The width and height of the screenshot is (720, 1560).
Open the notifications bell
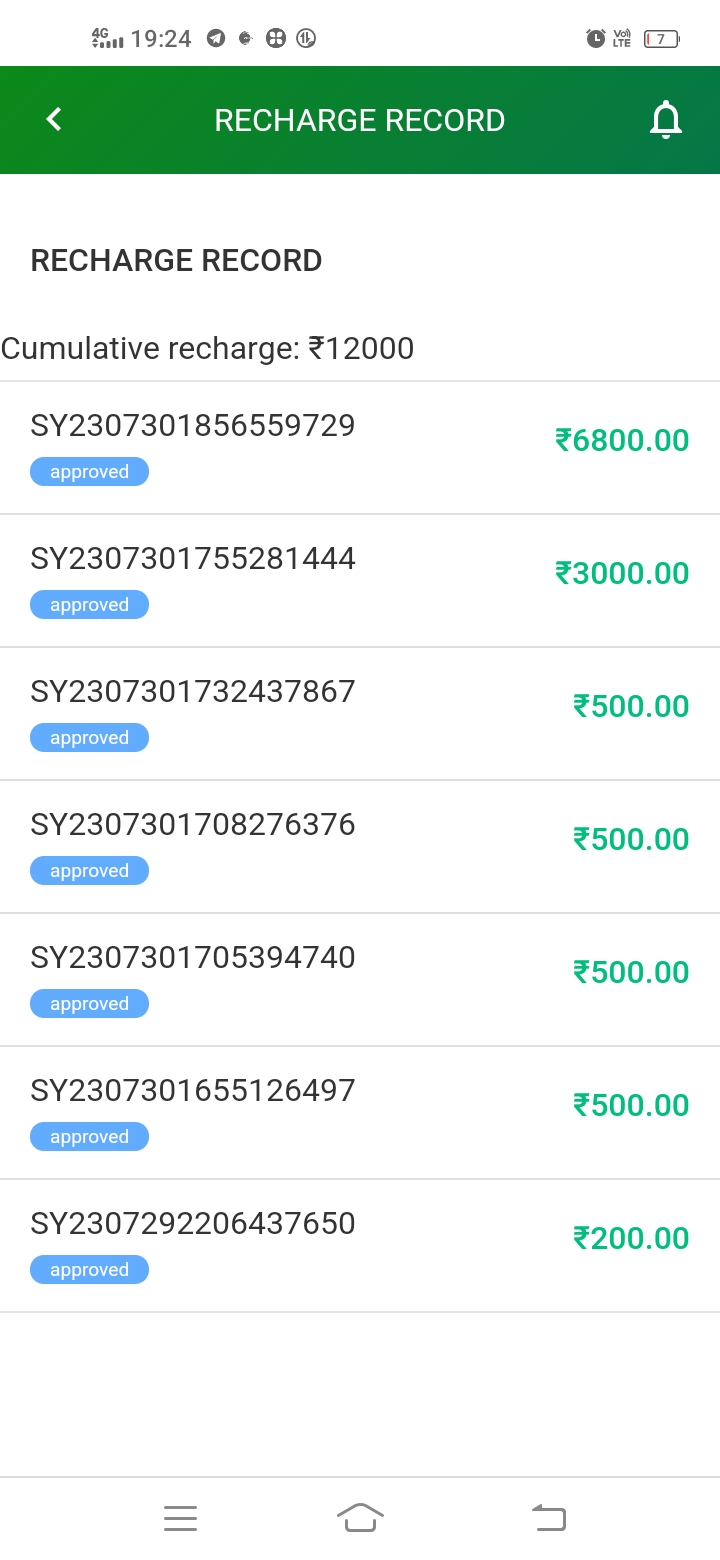pos(665,120)
